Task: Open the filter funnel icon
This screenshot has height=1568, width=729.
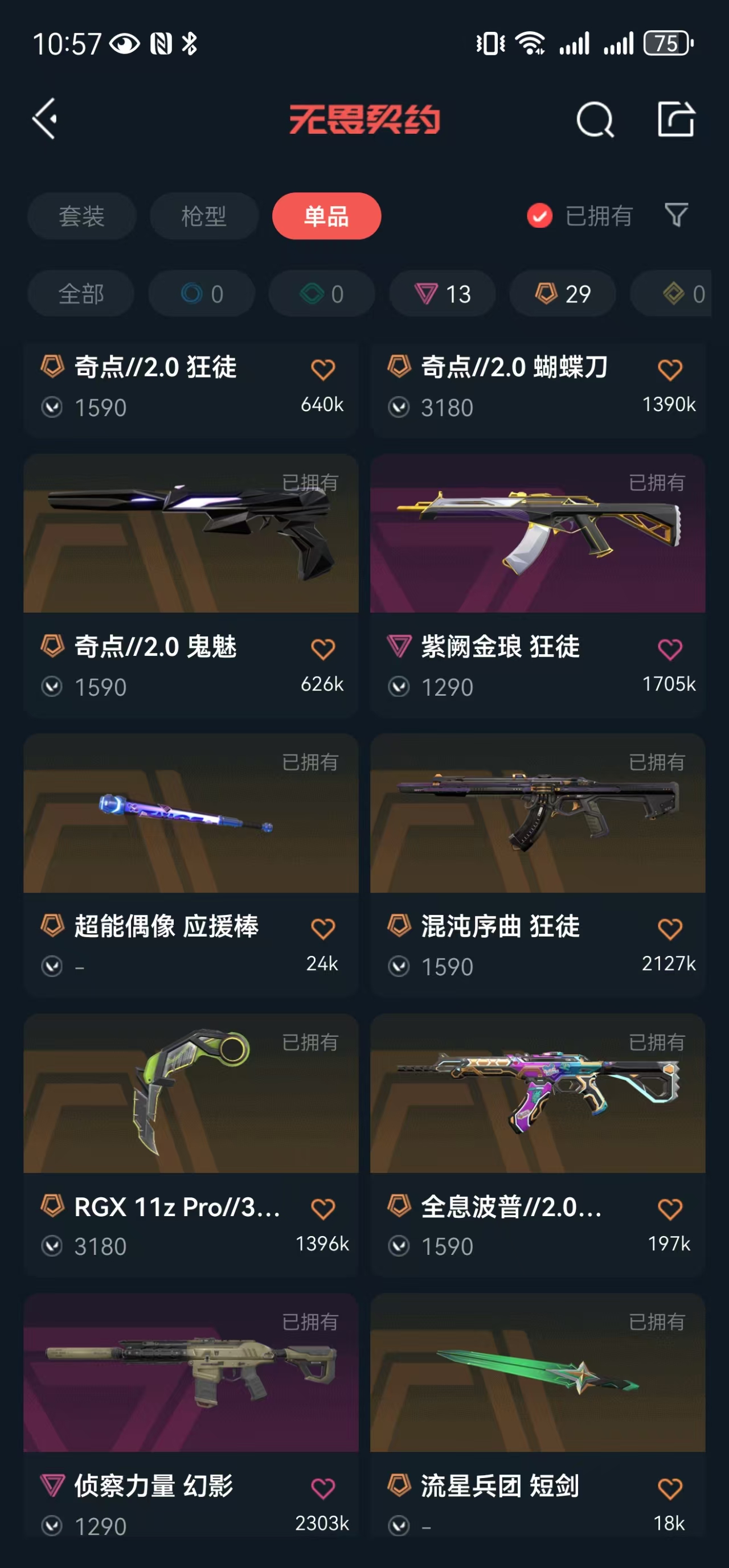Action: tap(676, 215)
